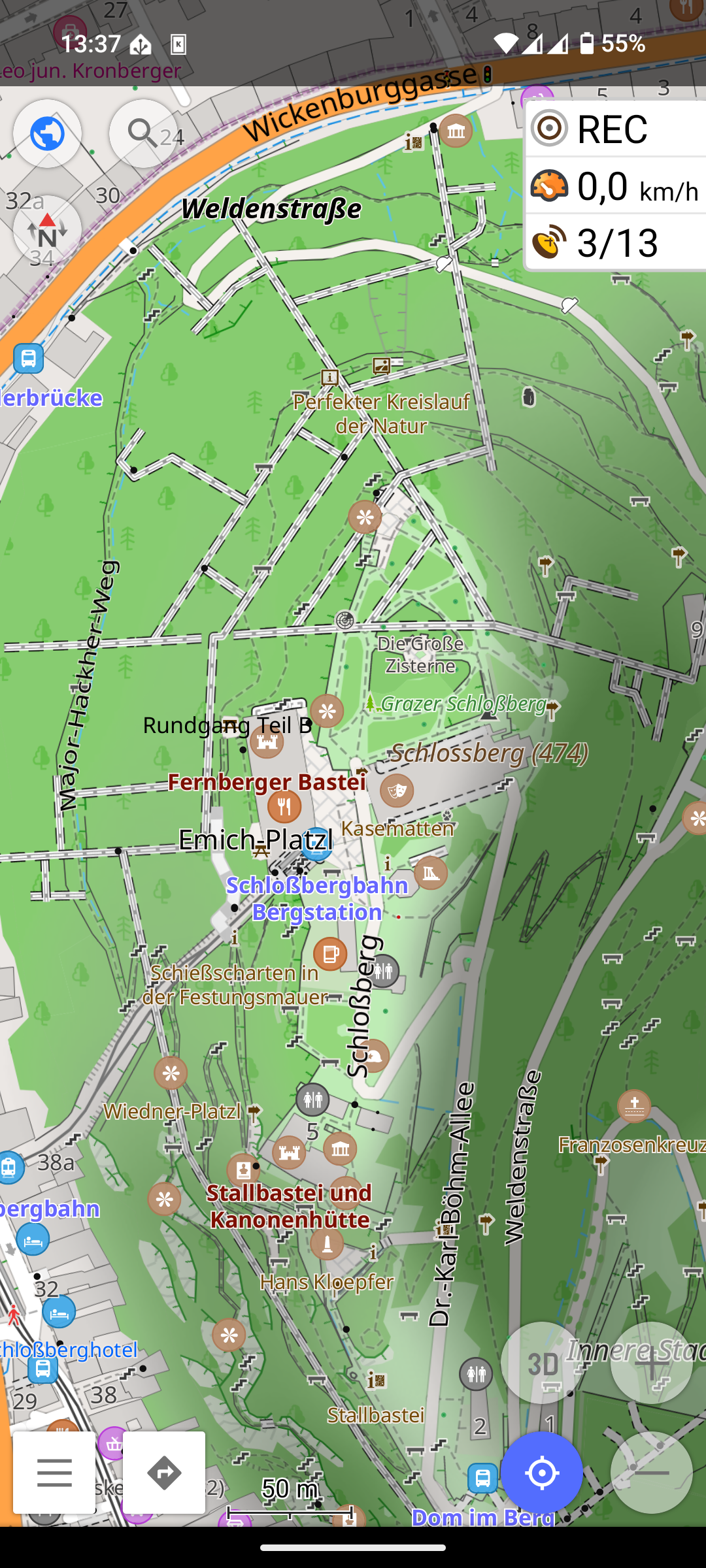This screenshot has width=706, height=1568.
Task: Tap the compass to change orientation
Action: point(47,229)
